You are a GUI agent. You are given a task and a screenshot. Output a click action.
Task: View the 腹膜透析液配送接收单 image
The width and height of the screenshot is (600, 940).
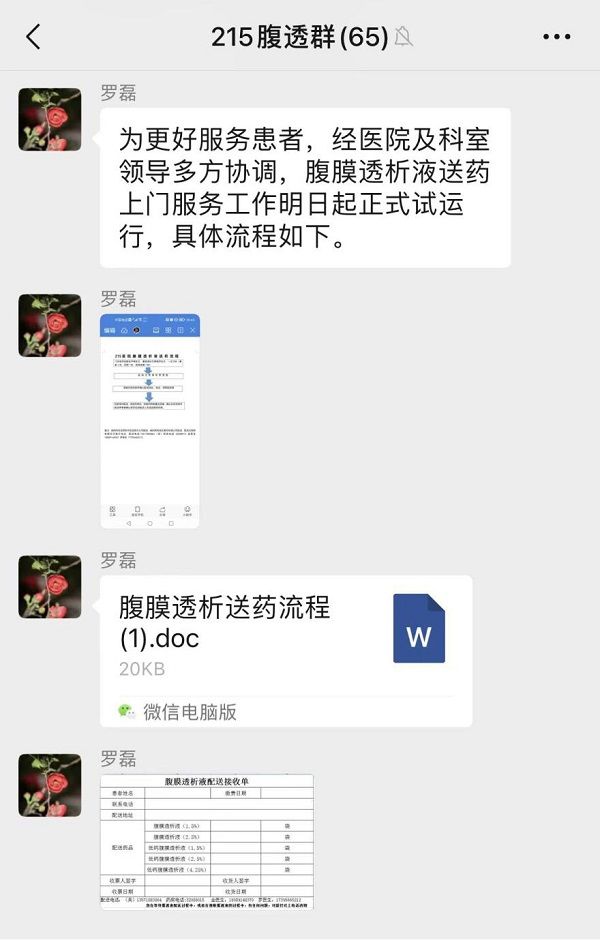206,841
